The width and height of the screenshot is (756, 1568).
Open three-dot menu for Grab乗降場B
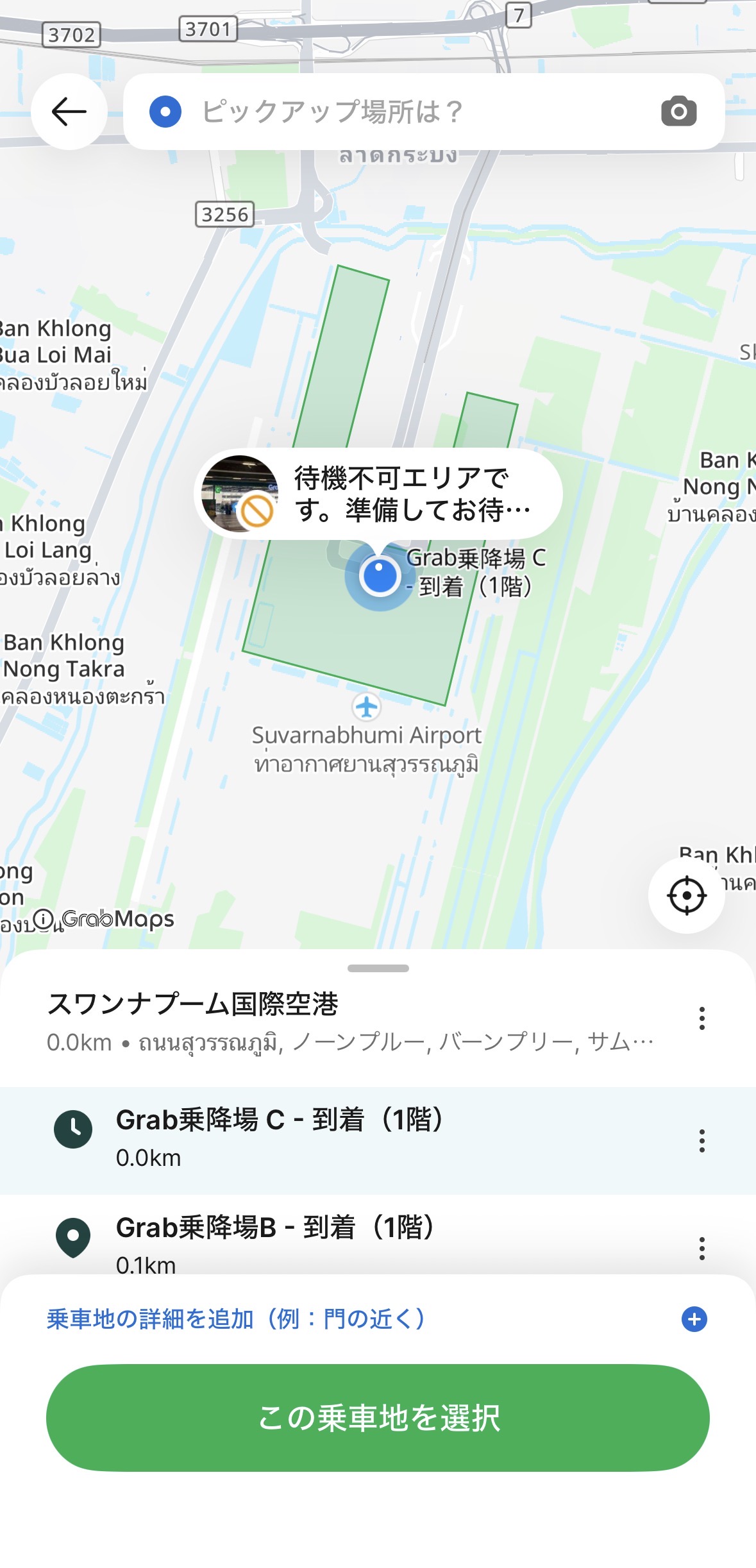(x=702, y=1251)
